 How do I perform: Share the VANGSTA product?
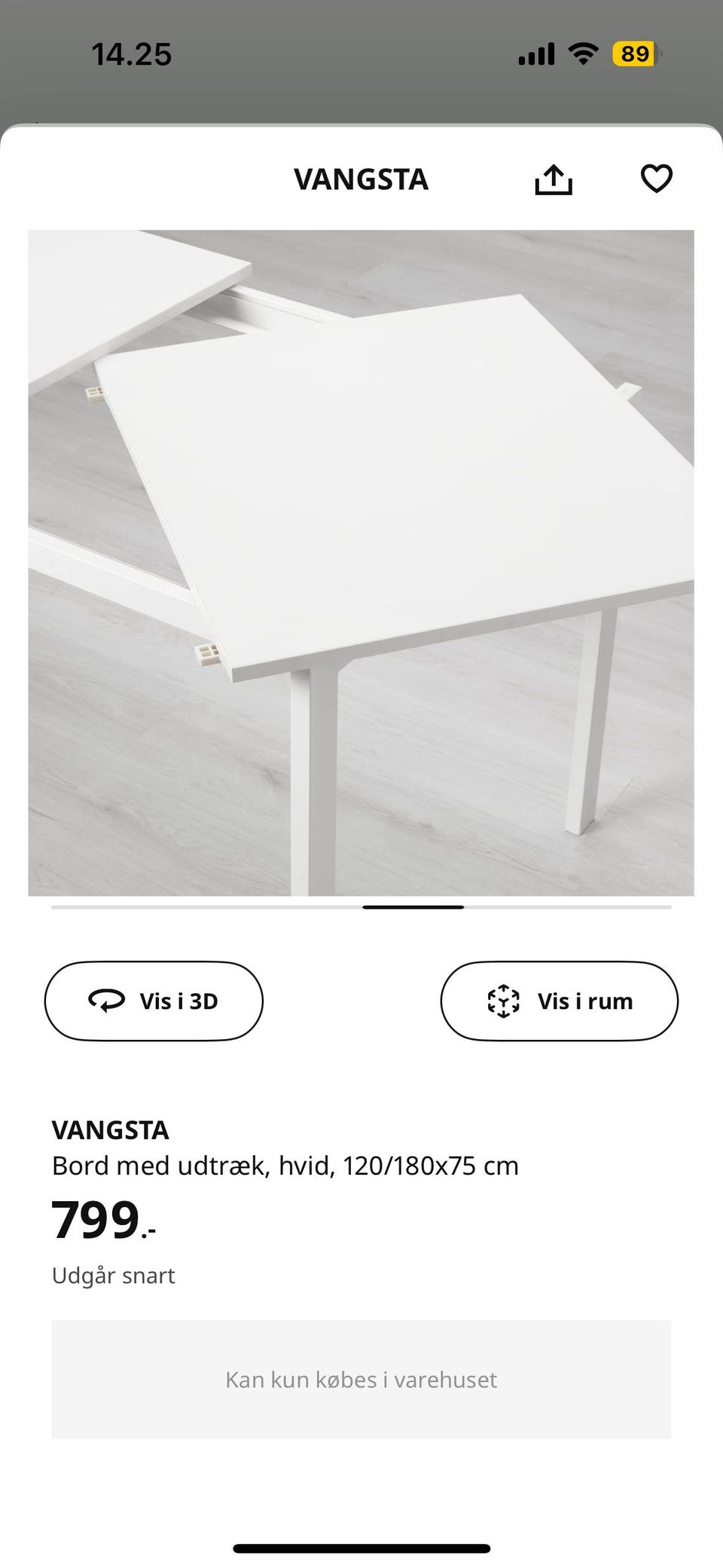coord(554,179)
